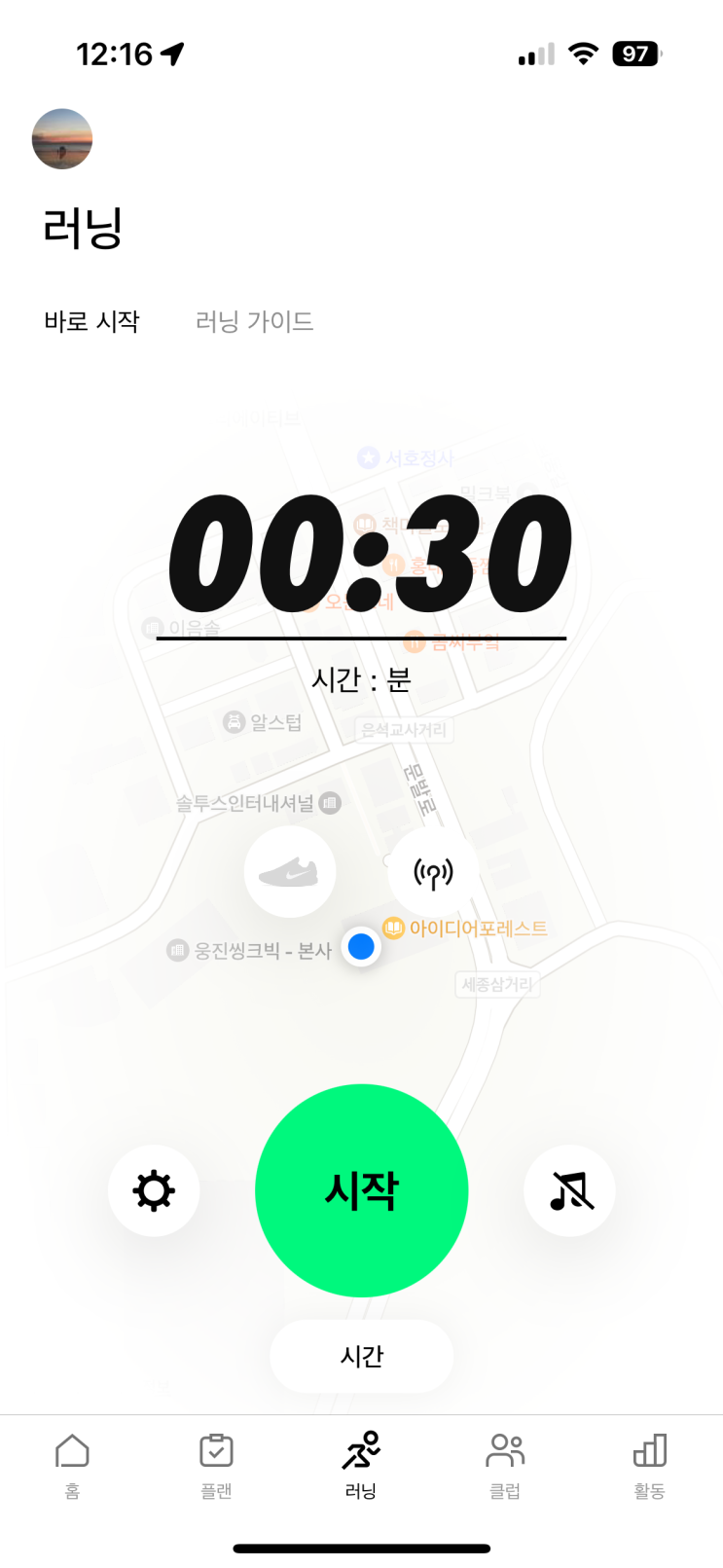Viewport: 723px width, 1568px height.
Task: Open the profile avatar picture
Action: click(x=62, y=139)
